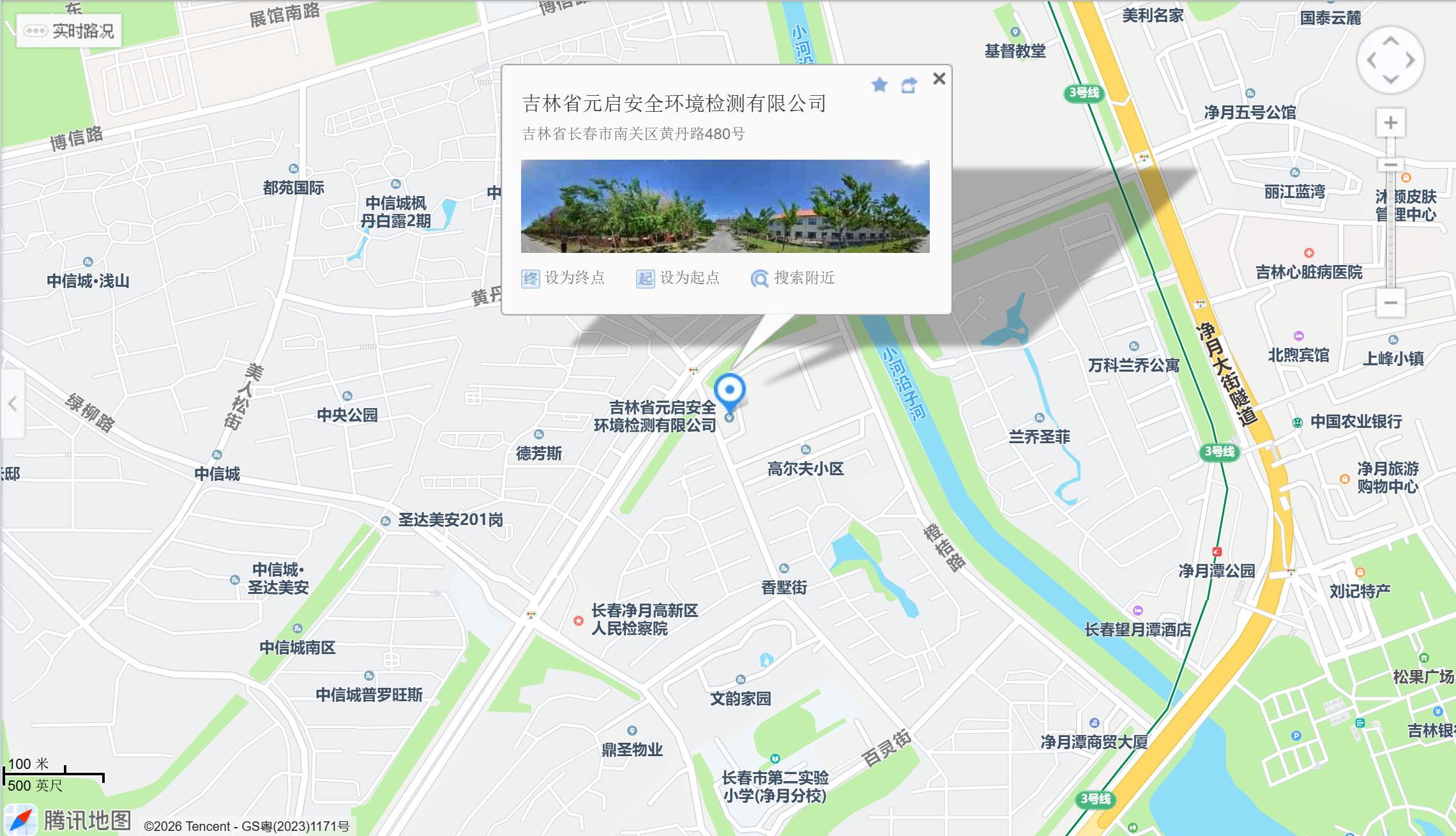Screen dimensions: 1456x836
Task: Tap the blue location pin marker
Action: 729,390
